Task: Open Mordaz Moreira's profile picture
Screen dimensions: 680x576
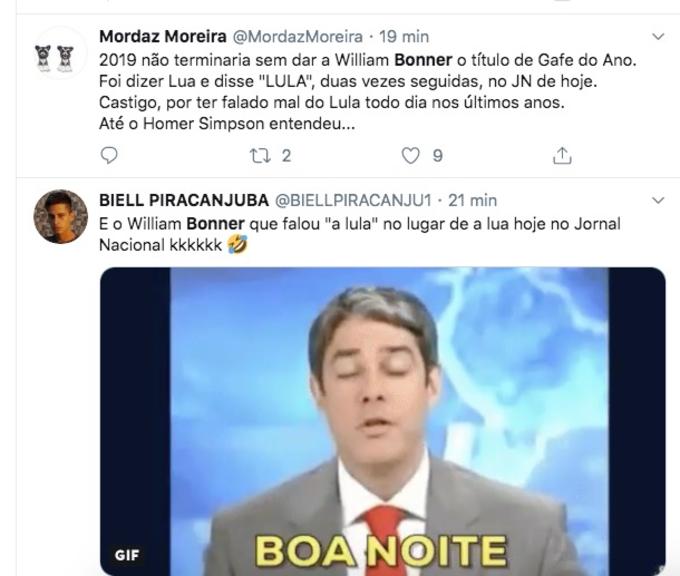Action: [53, 55]
